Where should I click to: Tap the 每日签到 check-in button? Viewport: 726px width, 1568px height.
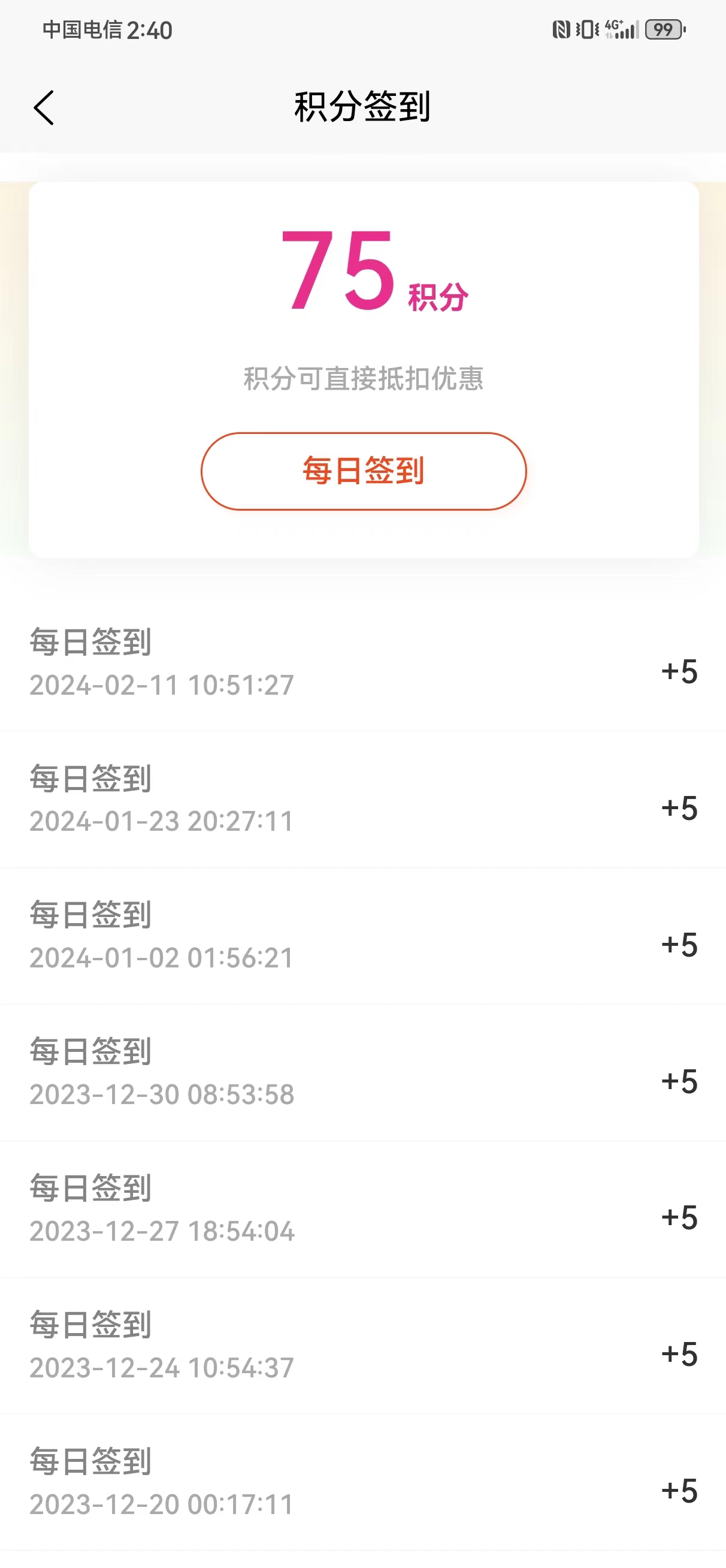(364, 471)
